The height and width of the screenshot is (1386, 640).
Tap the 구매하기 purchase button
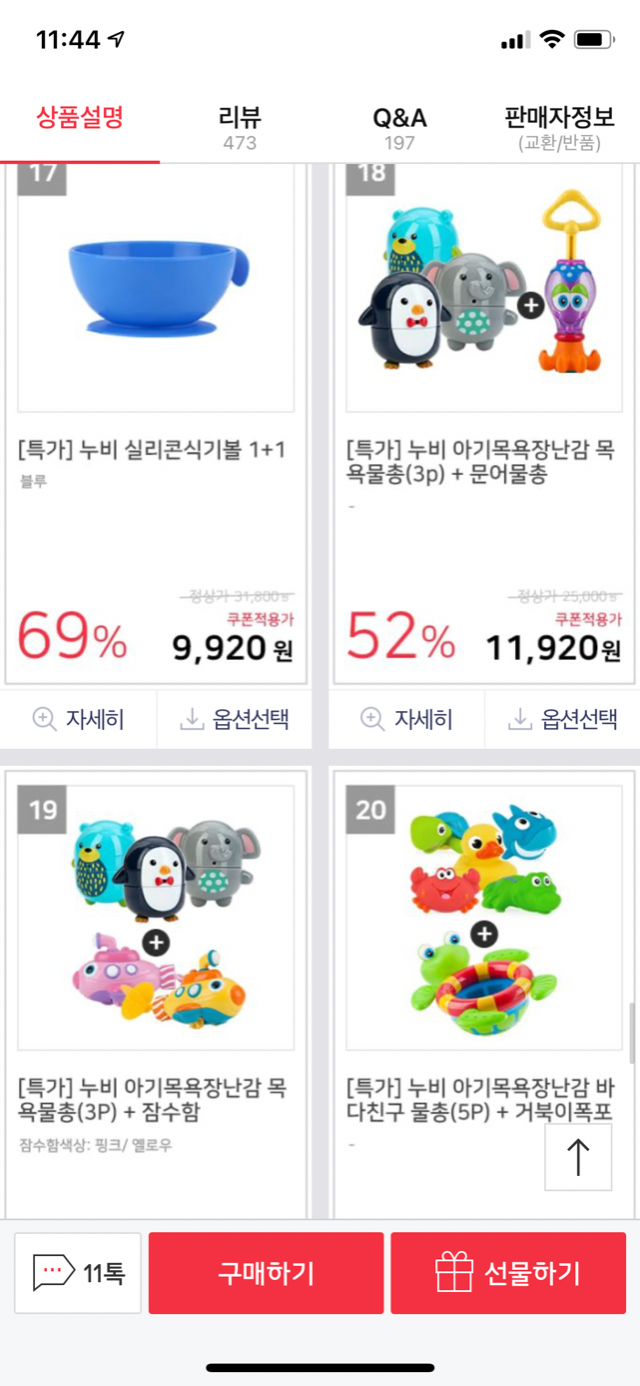[x=266, y=1273]
